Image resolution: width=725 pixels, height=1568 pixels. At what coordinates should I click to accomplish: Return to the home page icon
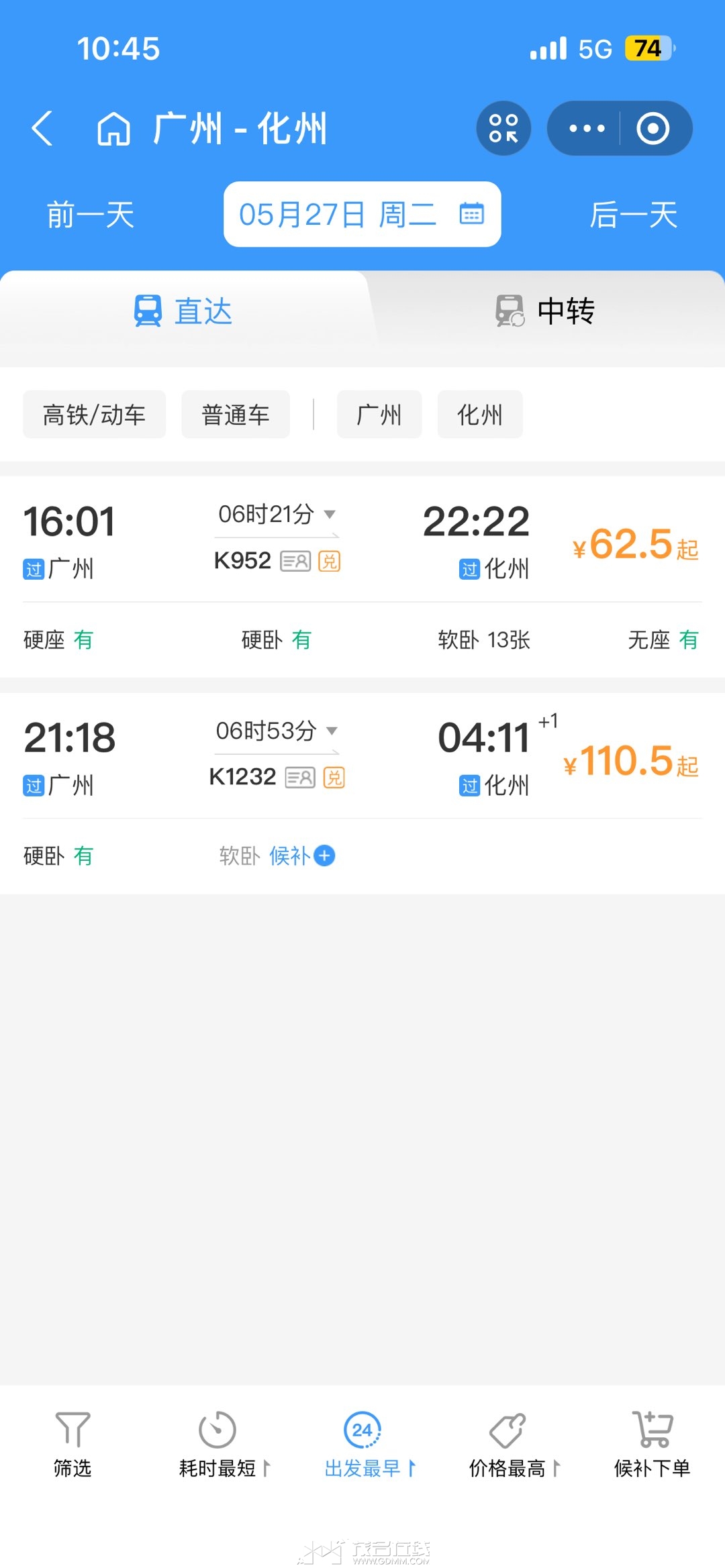point(113,129)
